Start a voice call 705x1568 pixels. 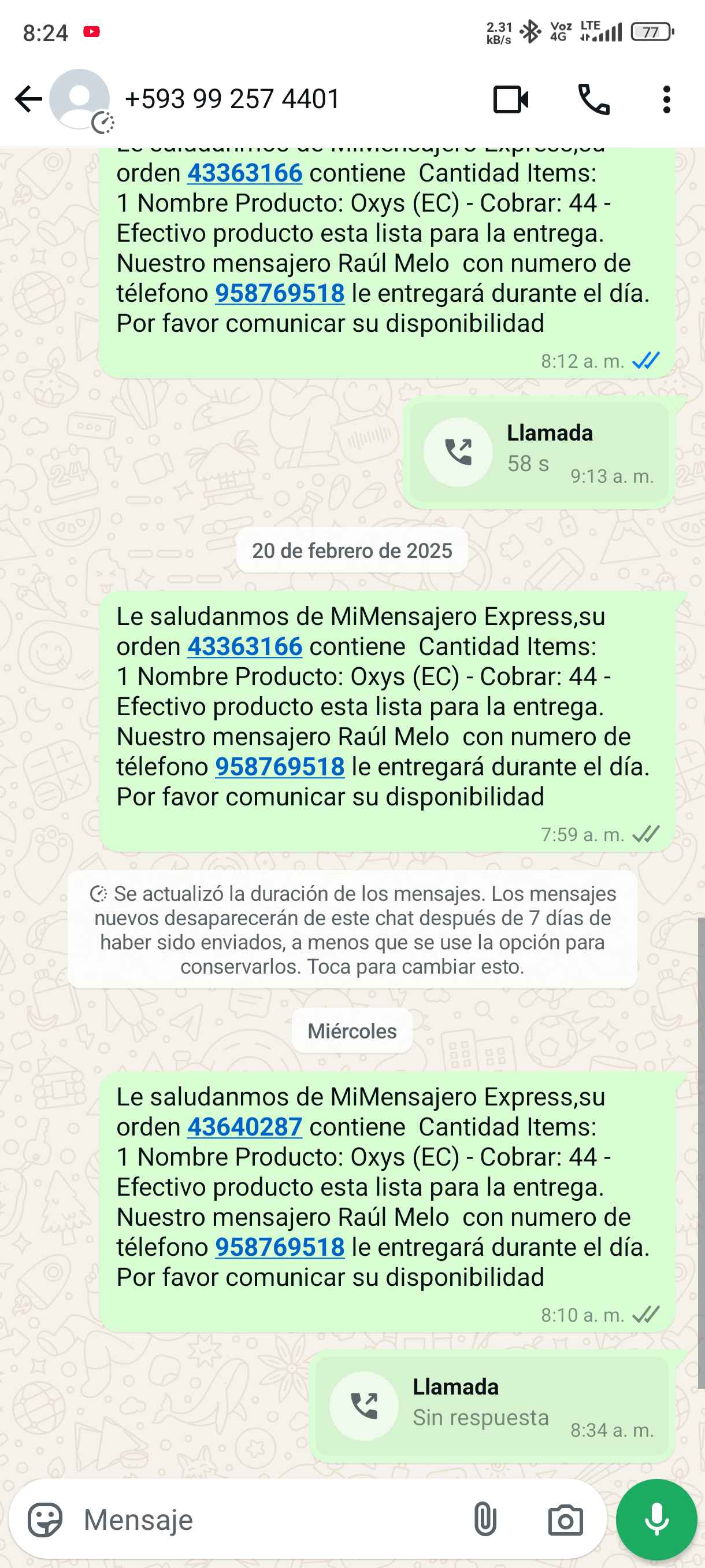[593, 99]
